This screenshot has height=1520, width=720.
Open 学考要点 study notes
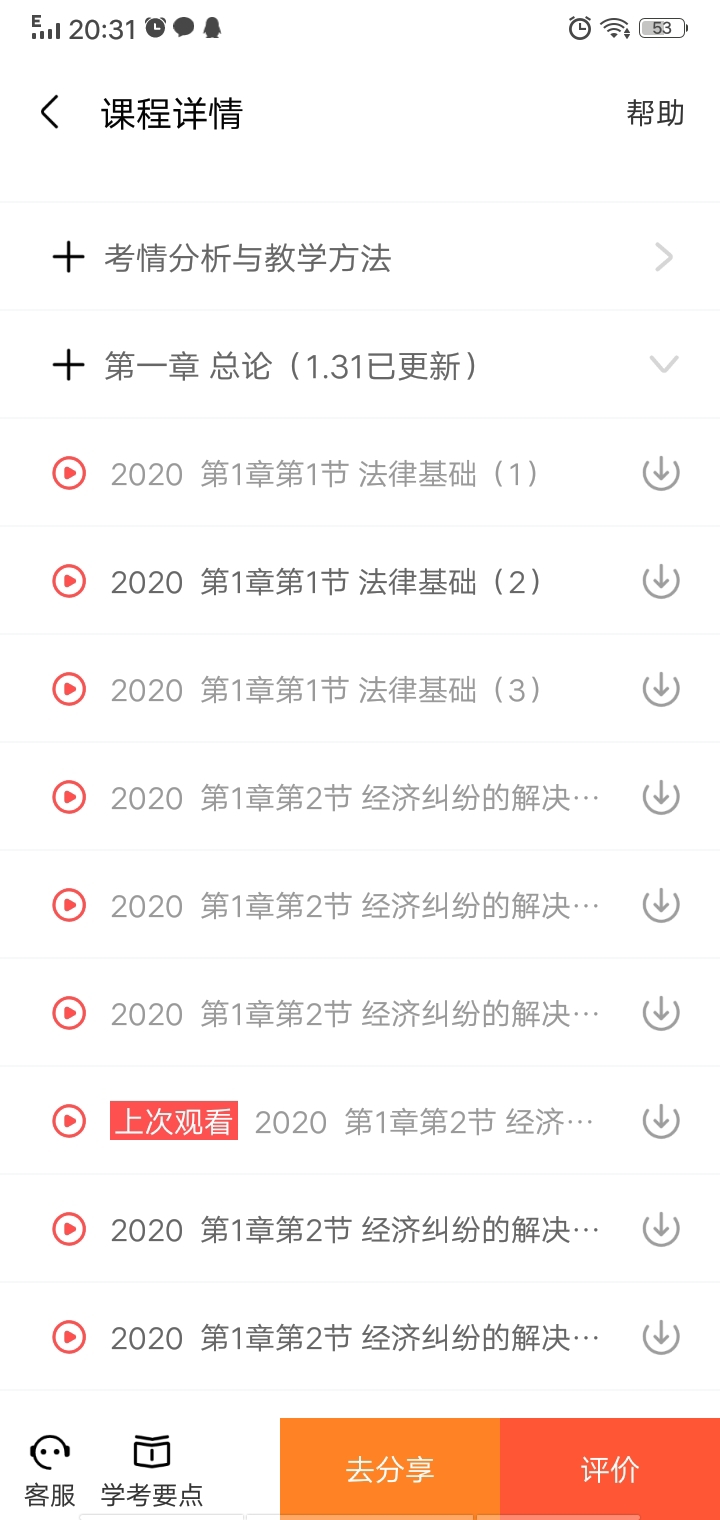coord(152,1471)
